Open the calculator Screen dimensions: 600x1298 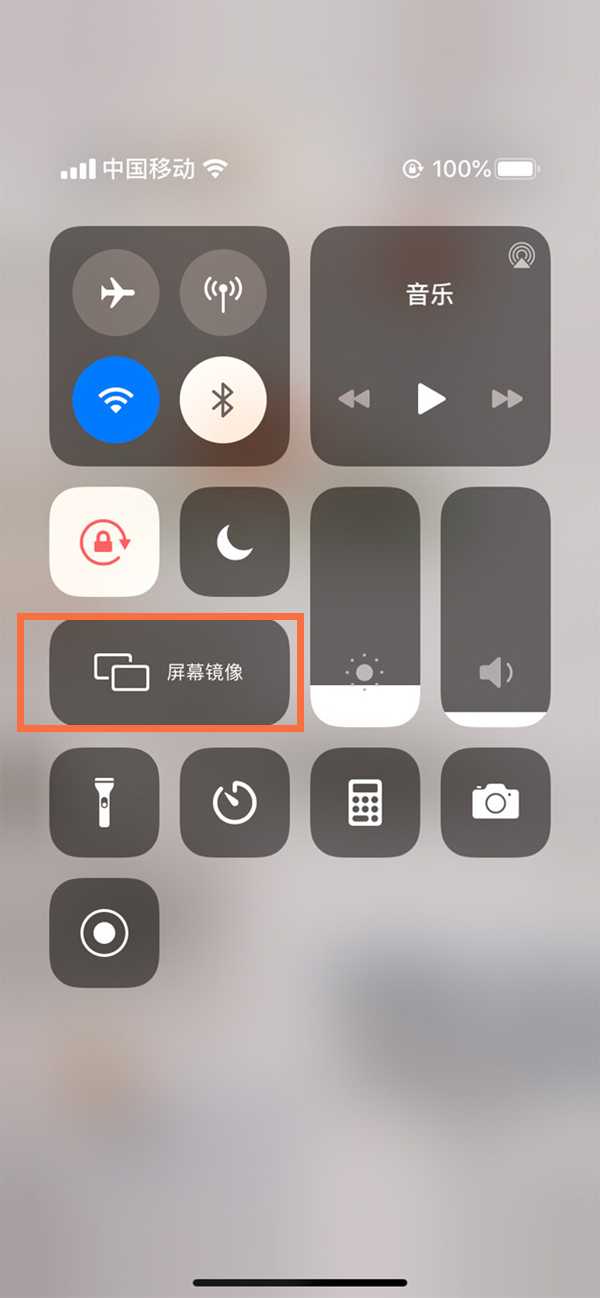(x=365, y=802)
